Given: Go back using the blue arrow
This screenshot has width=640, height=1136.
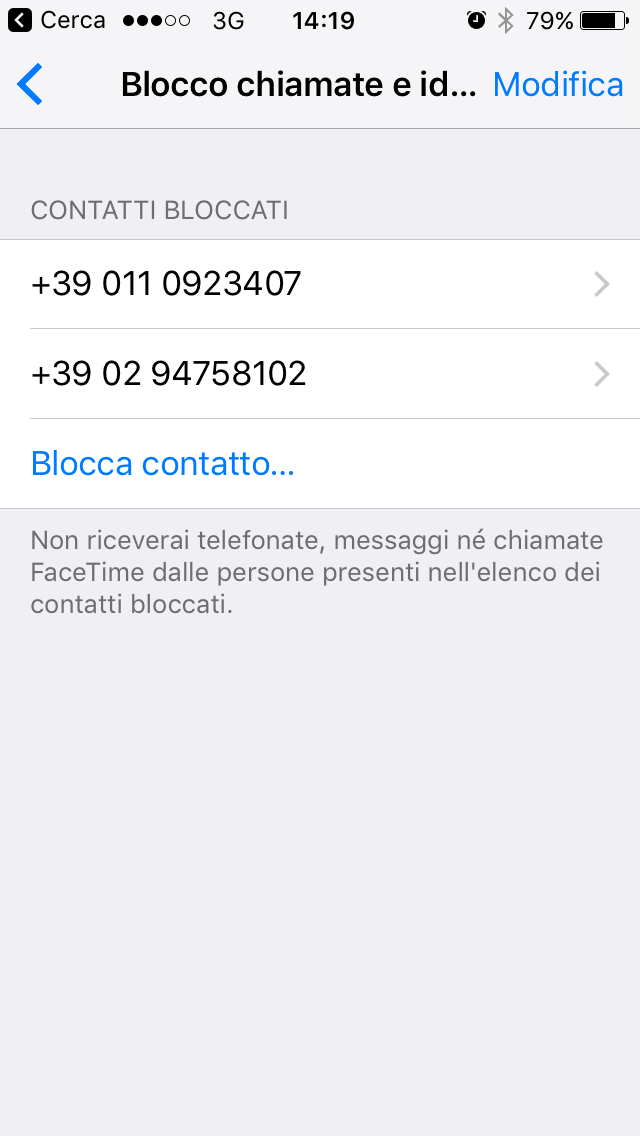Looking at the screenshot, I should coord(31,85).
